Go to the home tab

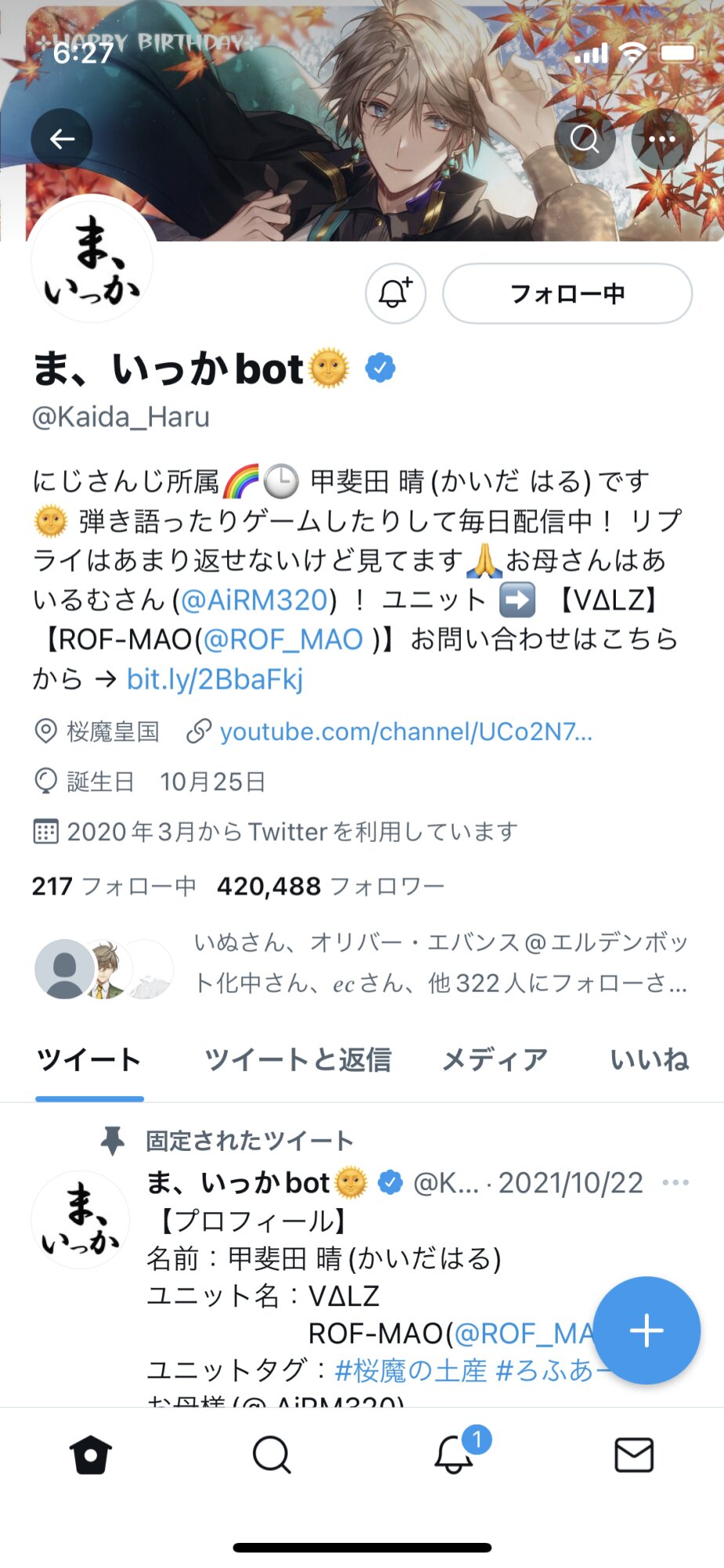(x=91, y=1455)
